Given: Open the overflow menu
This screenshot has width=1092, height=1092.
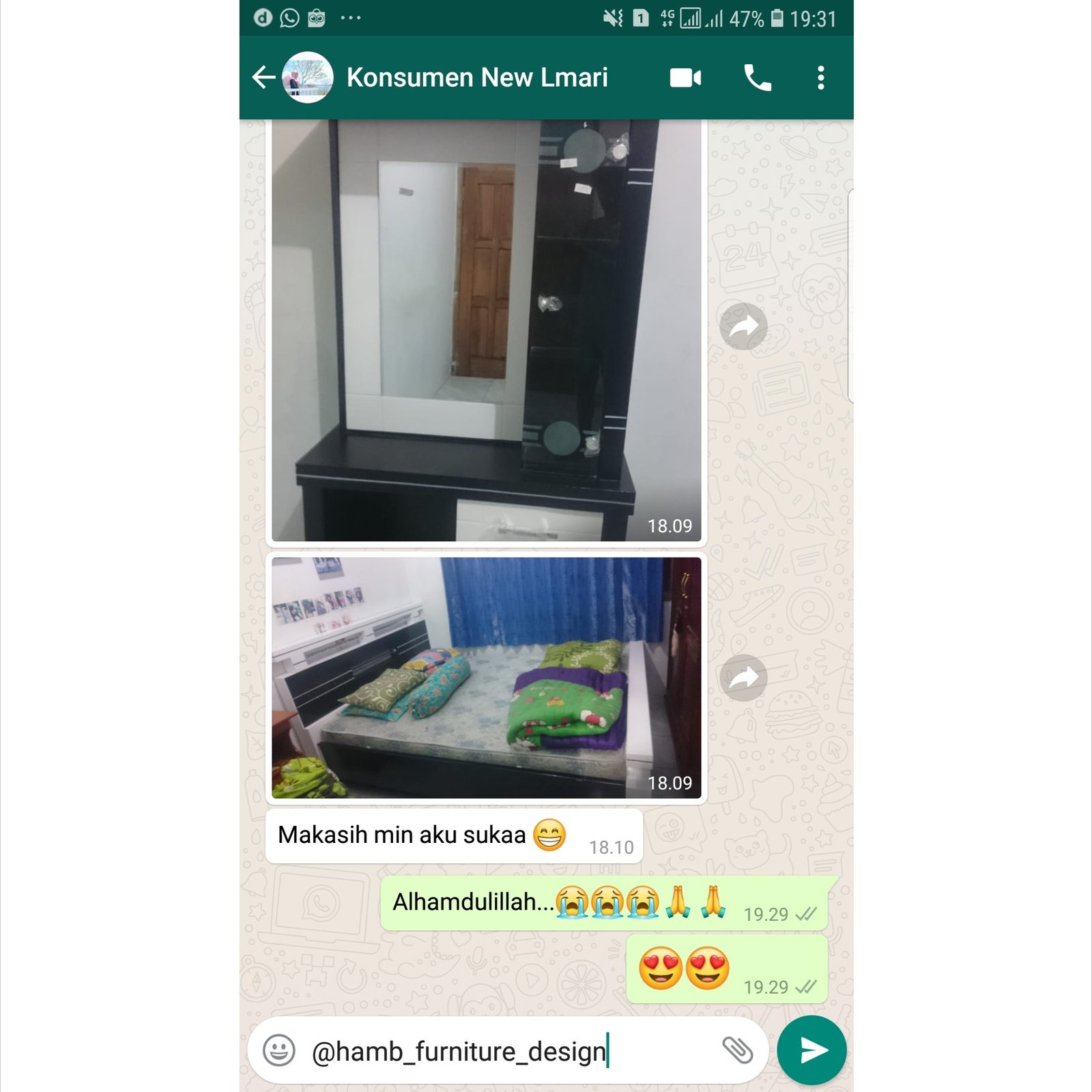Looking at the screenshot, I should coord(820,78).
